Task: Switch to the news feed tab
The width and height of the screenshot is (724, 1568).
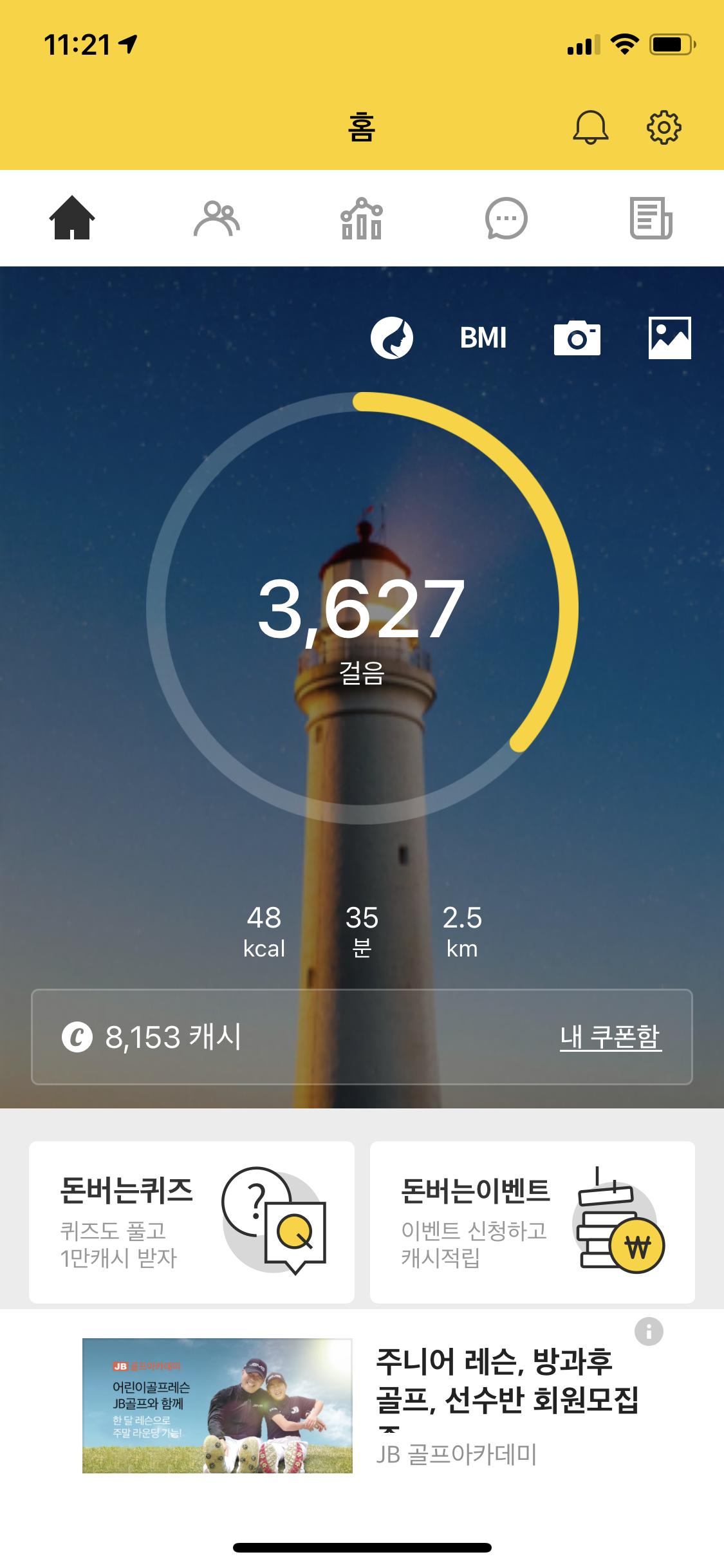Action: [x=651, y=219]
